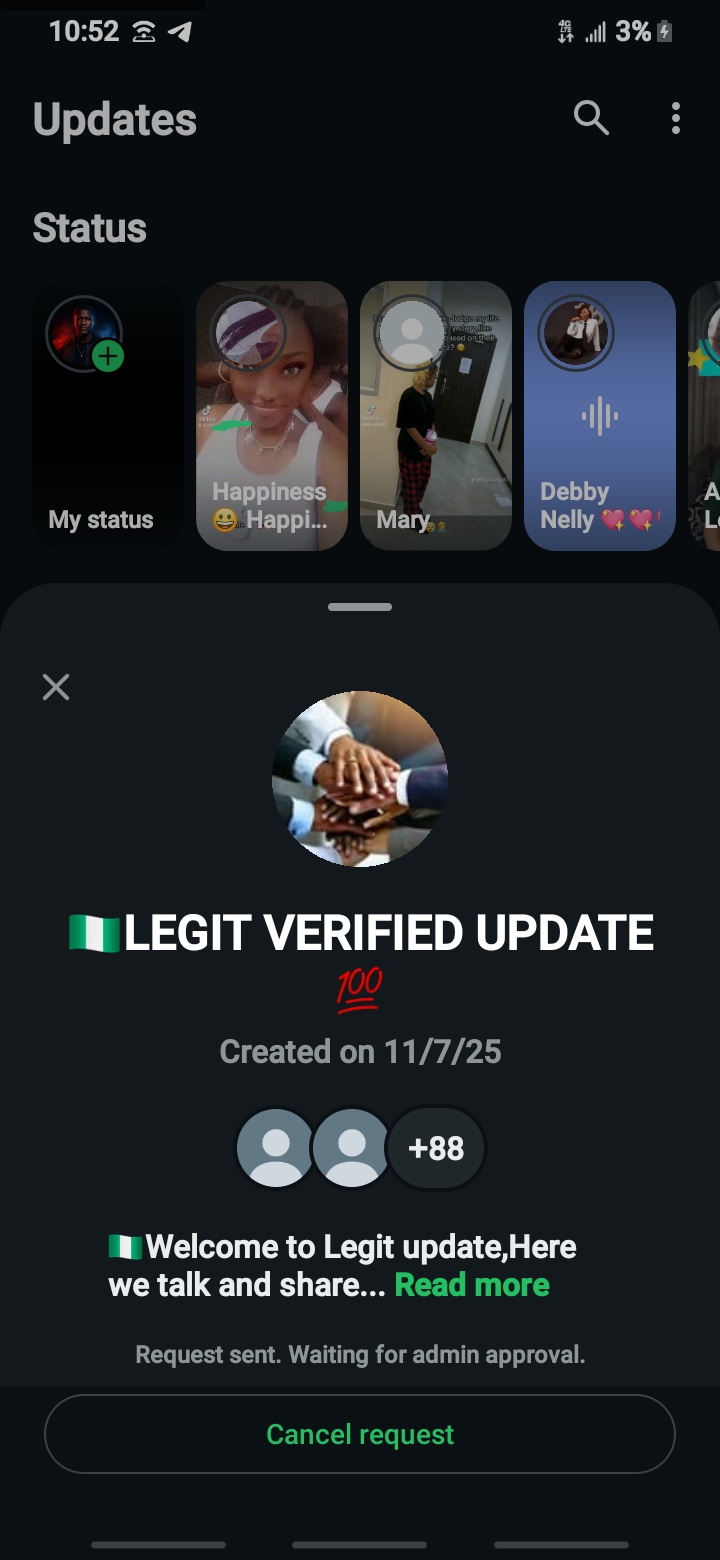The image size is (720, 1560).
Task: Open the overflow menu
Action: click(x=676, y=118)
